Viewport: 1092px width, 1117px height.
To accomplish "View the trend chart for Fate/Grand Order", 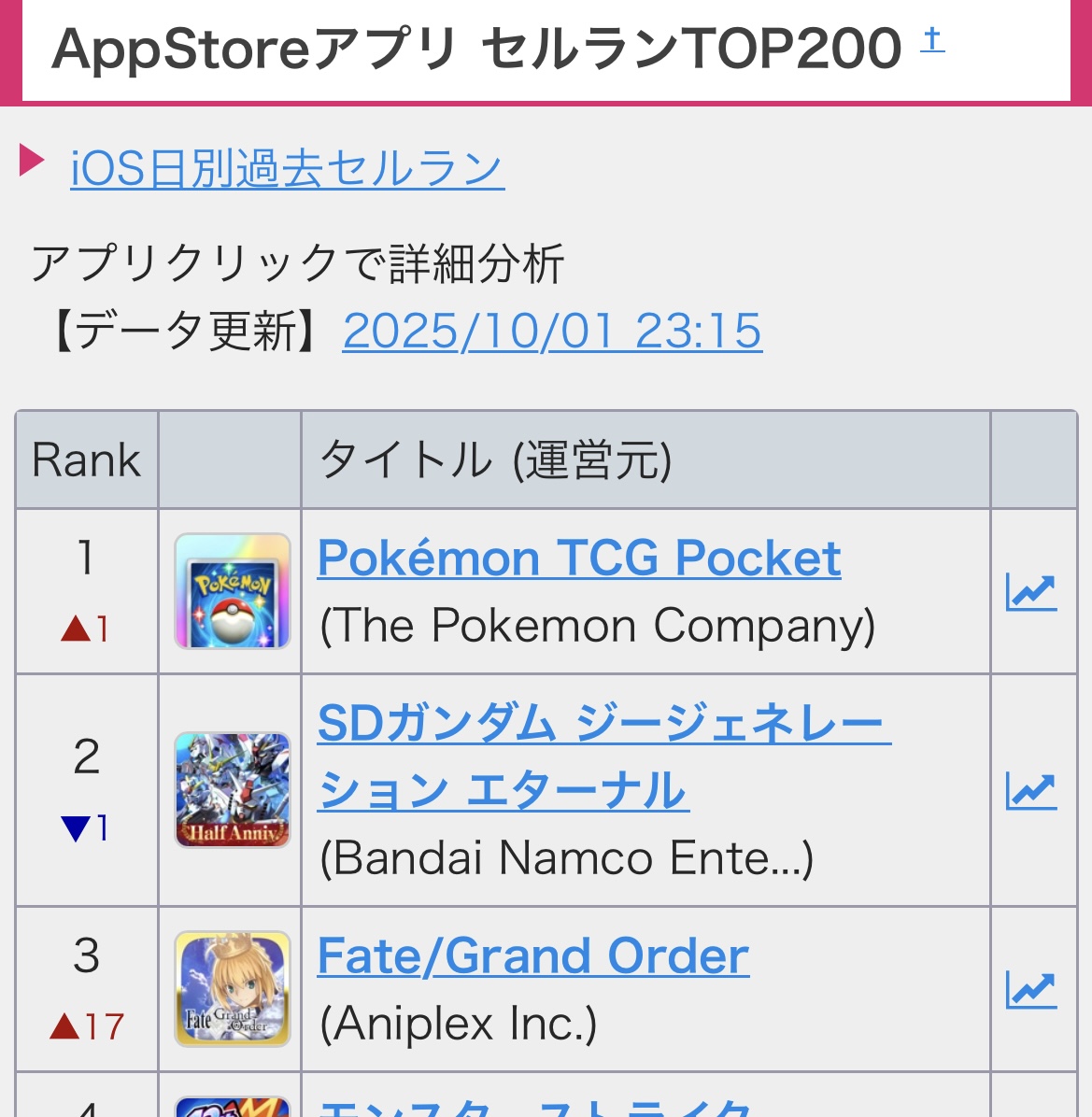I will click(x=1031, y=990).
